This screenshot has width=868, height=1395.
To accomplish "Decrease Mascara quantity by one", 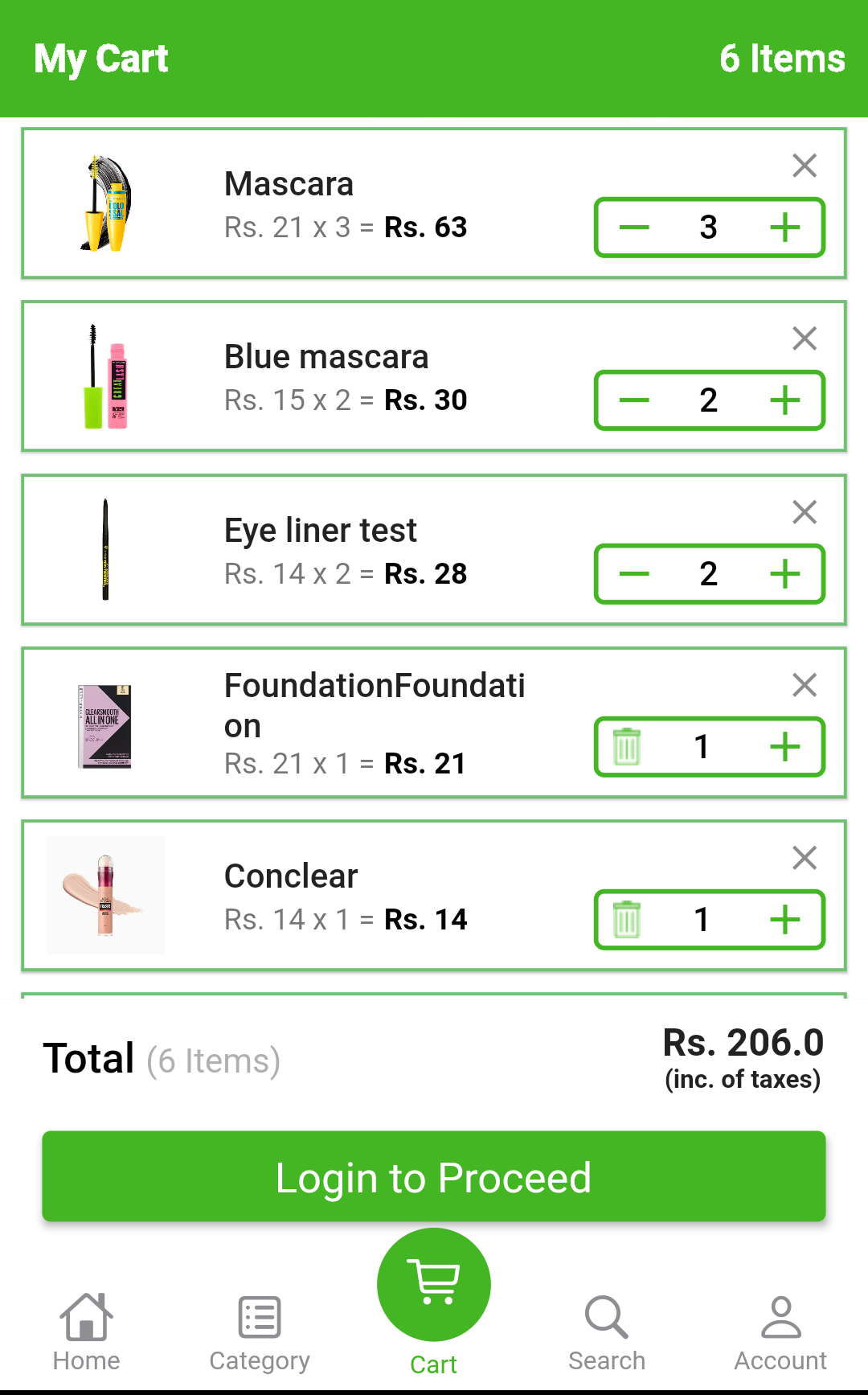I will click(x=634, y=228).
